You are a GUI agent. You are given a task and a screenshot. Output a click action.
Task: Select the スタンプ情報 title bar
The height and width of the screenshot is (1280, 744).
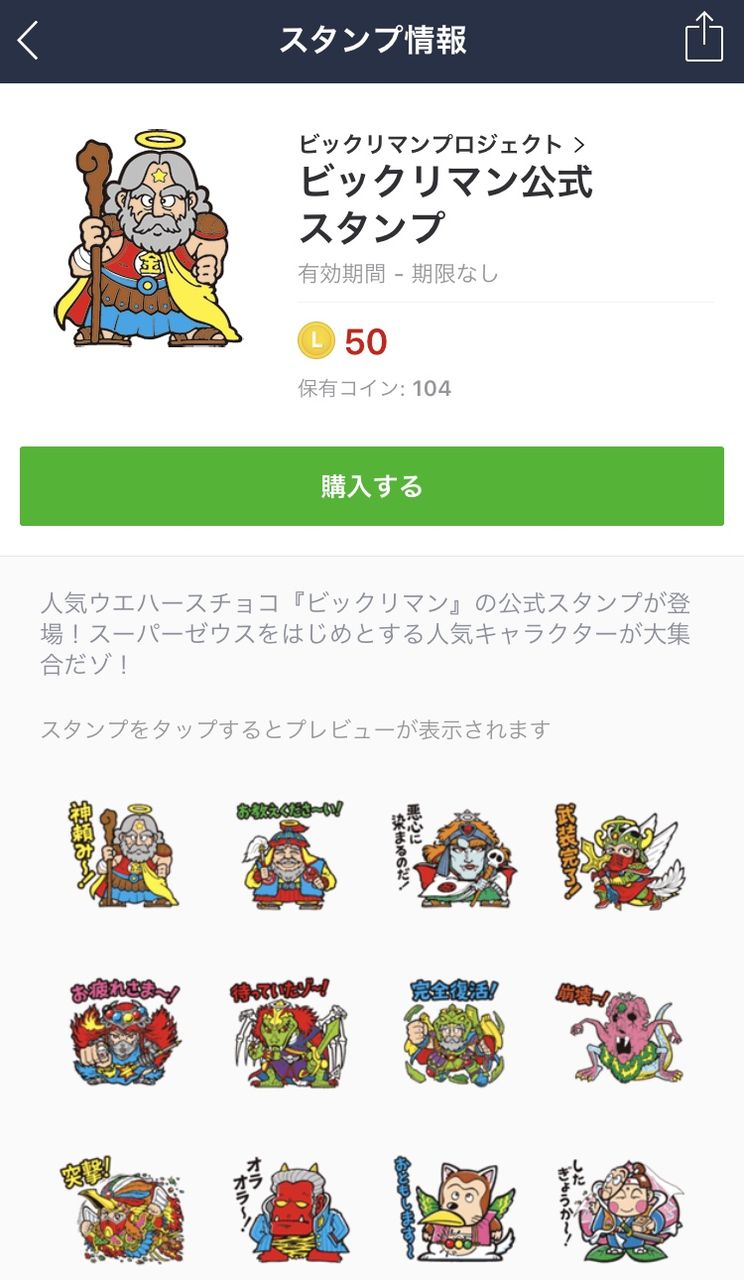pyautogui.click(x=372, y=38)
